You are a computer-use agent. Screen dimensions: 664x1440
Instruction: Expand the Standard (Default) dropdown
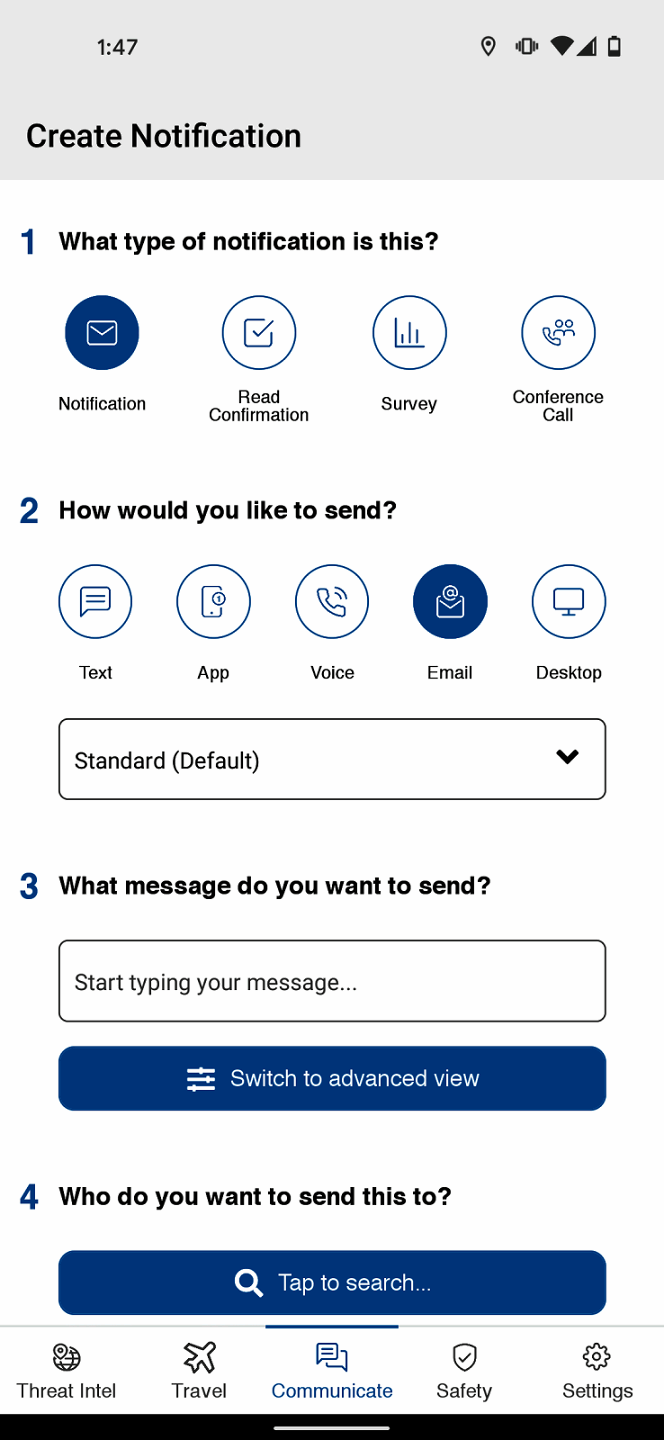click(x=332, y=759)
